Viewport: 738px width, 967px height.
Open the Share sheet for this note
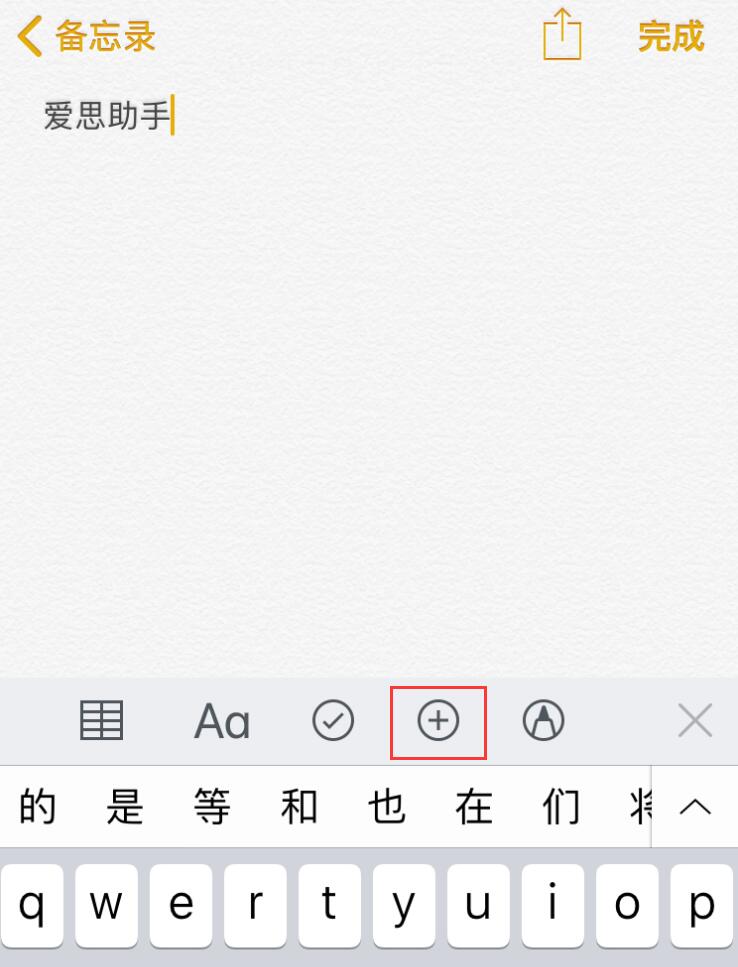pos(561,36)
